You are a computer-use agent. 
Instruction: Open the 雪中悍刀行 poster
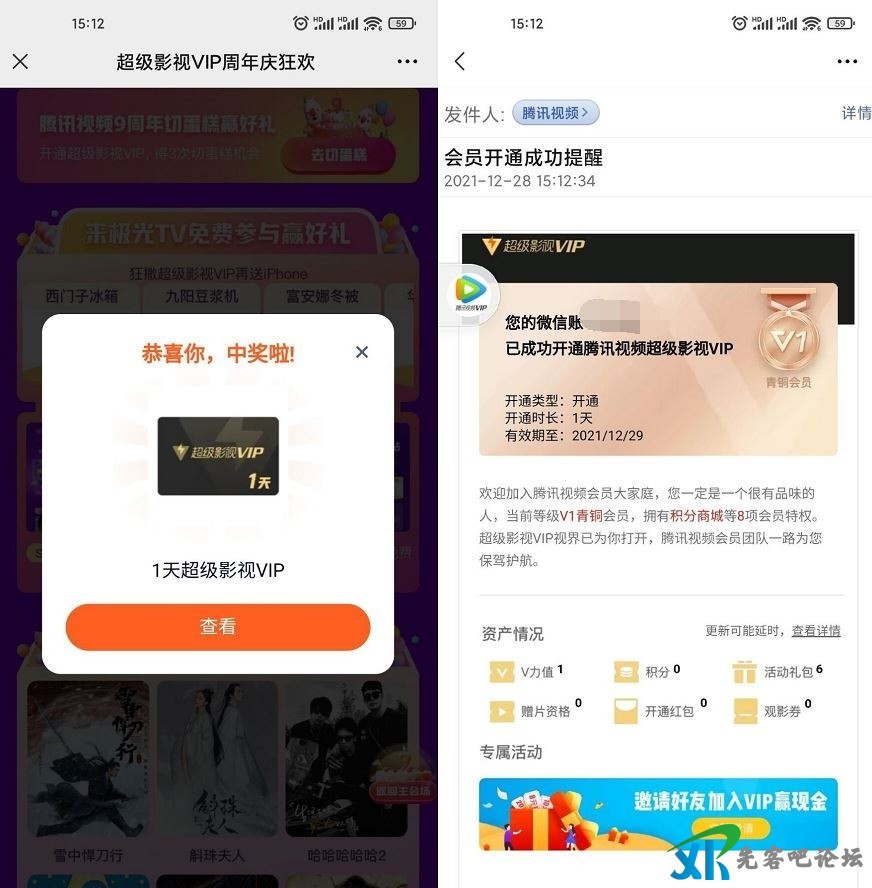pyautogui.click(x=88, y=760)
